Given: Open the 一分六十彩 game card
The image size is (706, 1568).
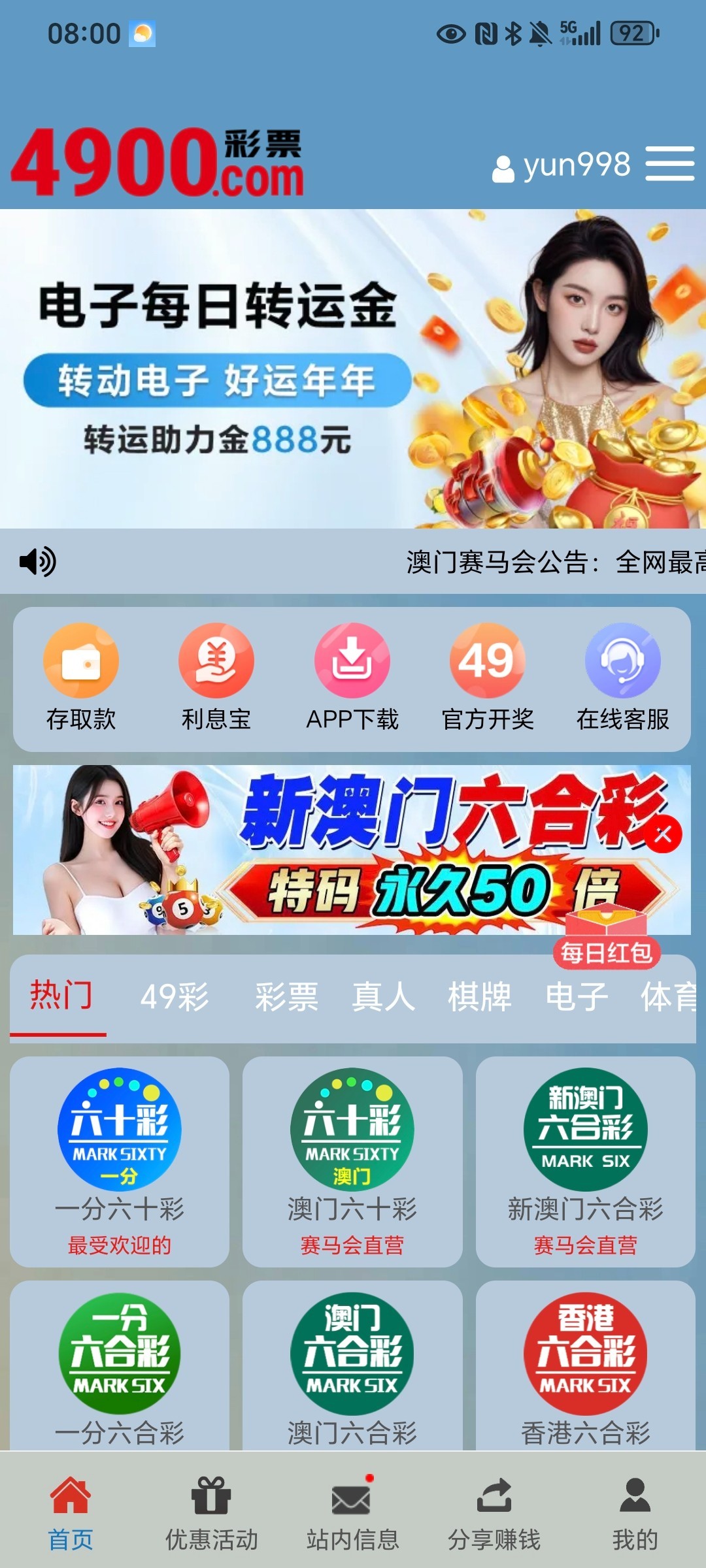Looking at the screenshot, I should coord(120,1162).
